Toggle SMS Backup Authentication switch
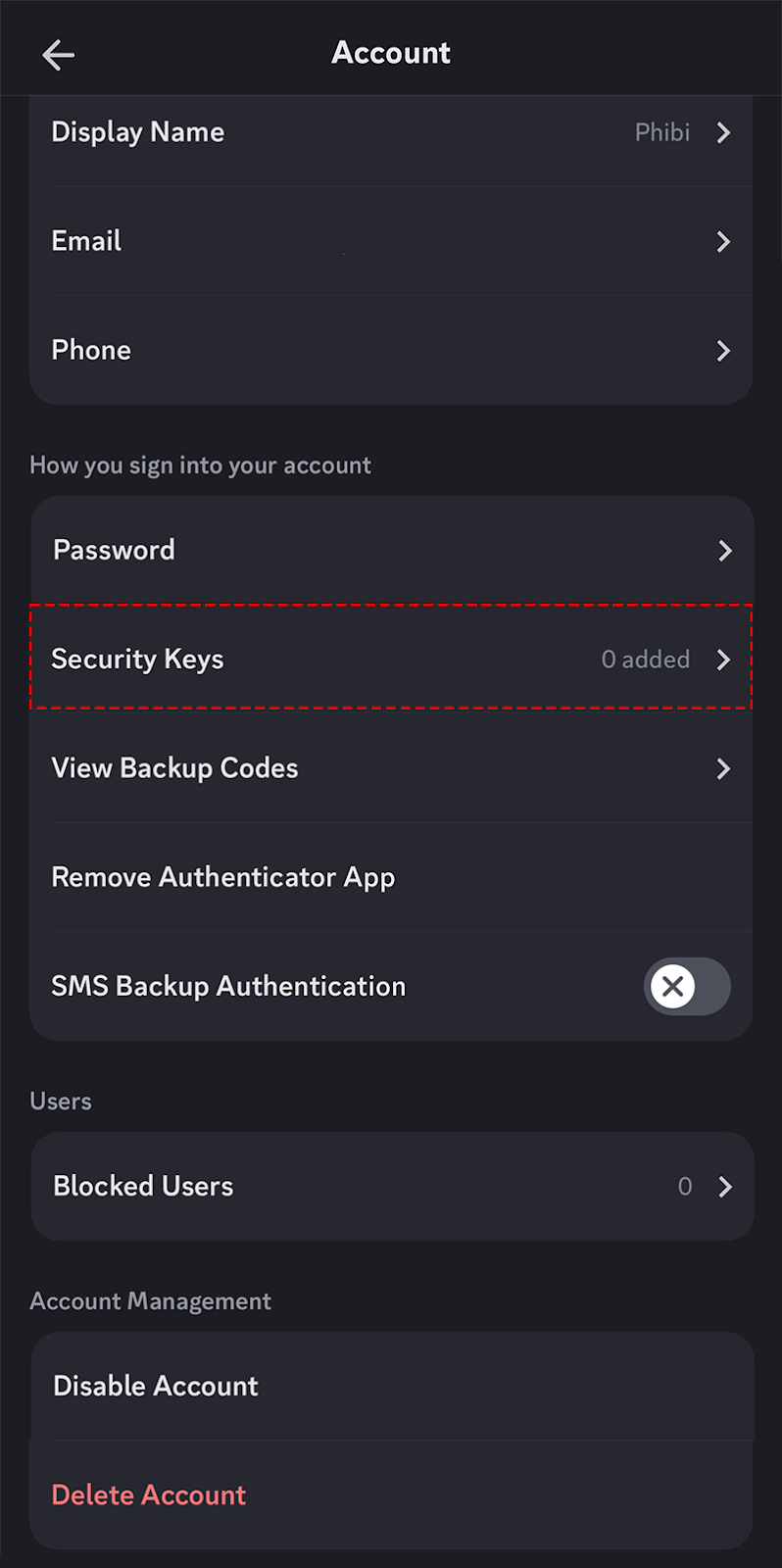782x1568 pixels. [687, 986]
